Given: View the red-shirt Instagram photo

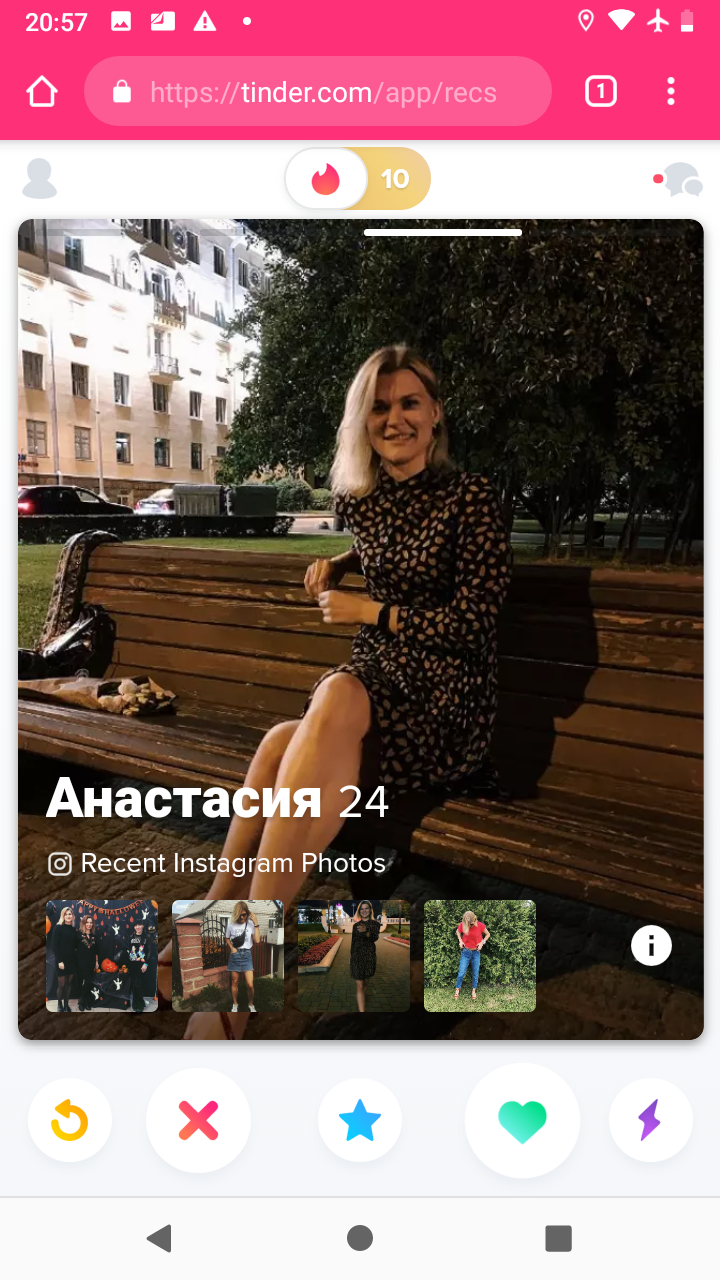Looking at the screenshot, I should pos(480,956).
